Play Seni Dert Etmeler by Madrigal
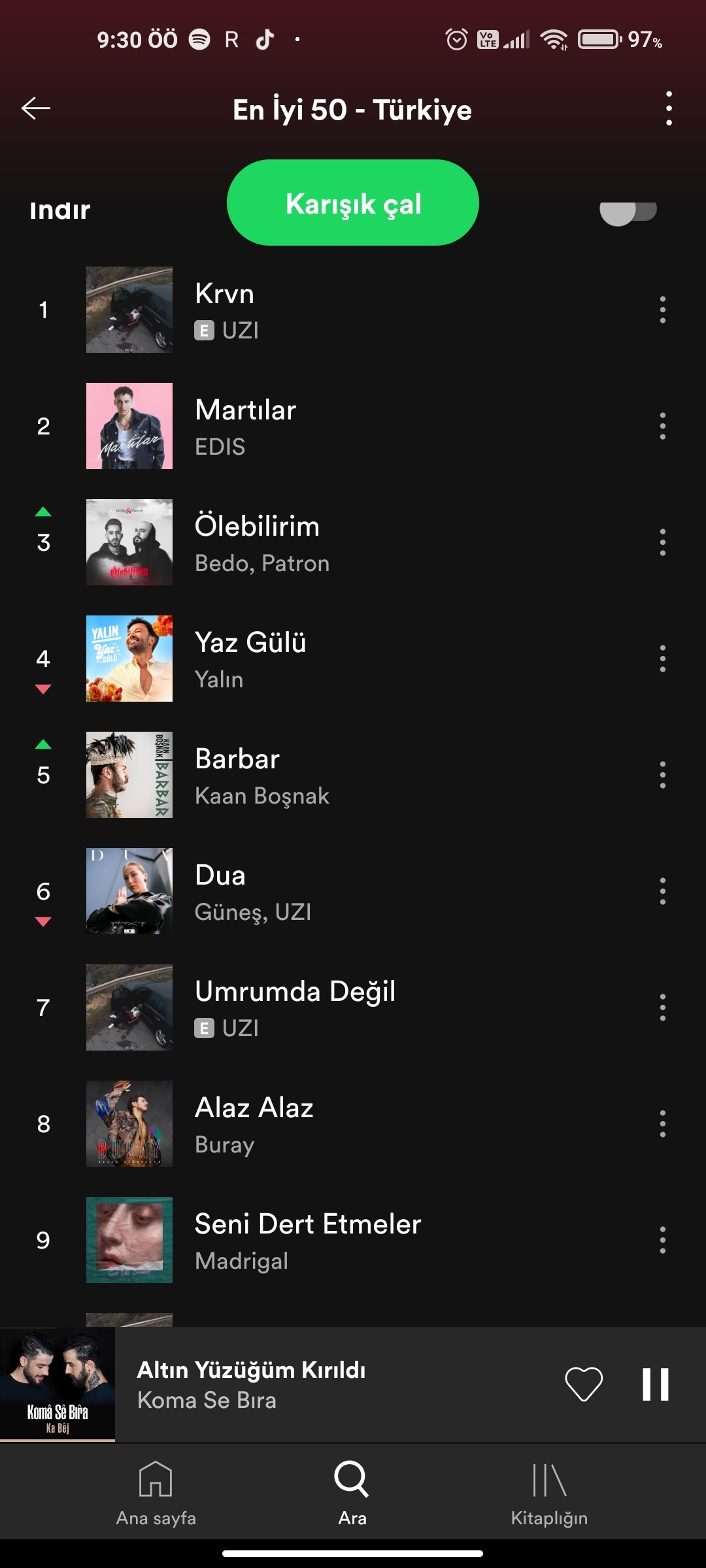This screenshot has width=706, height=1568. [x=353, y=1240]
